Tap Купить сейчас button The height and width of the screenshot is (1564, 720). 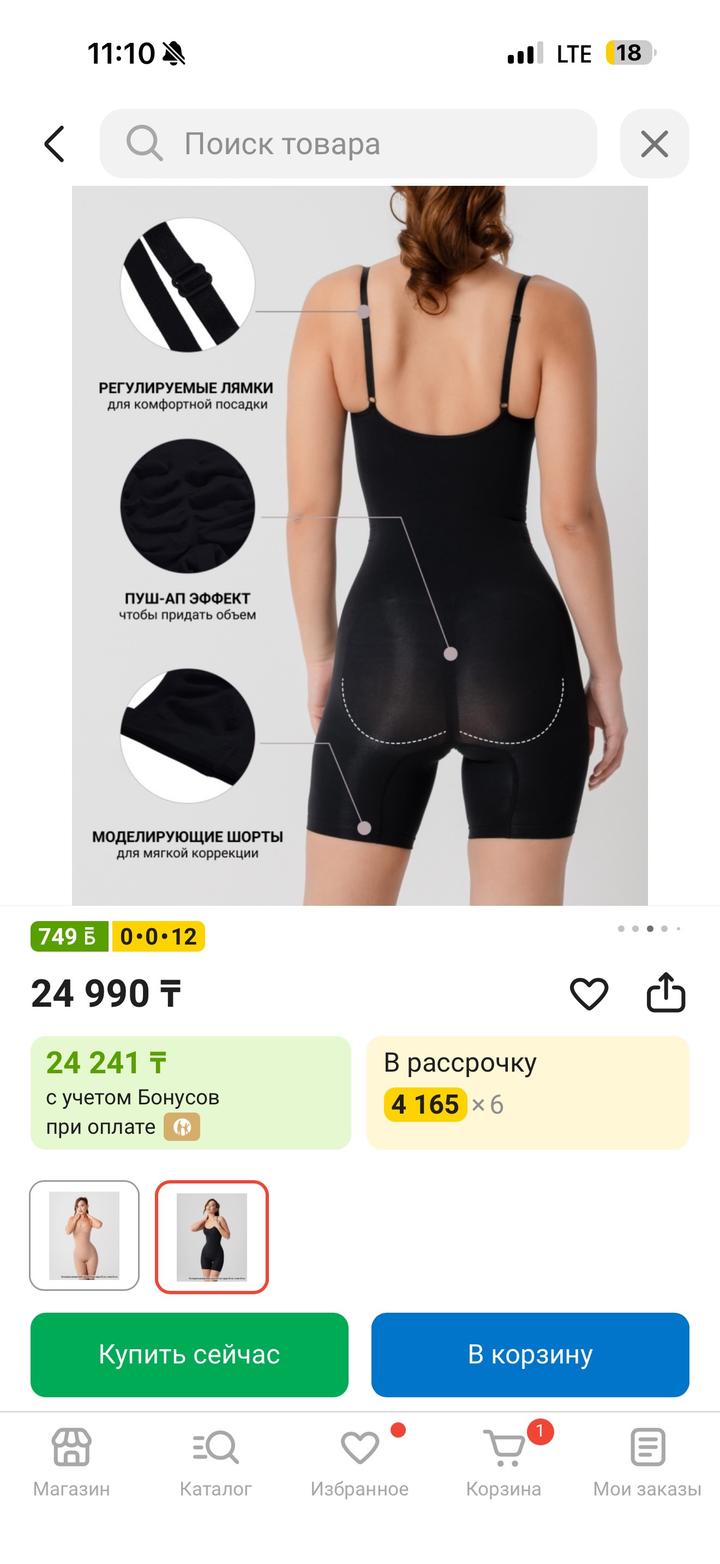(x=189, y=1354)
